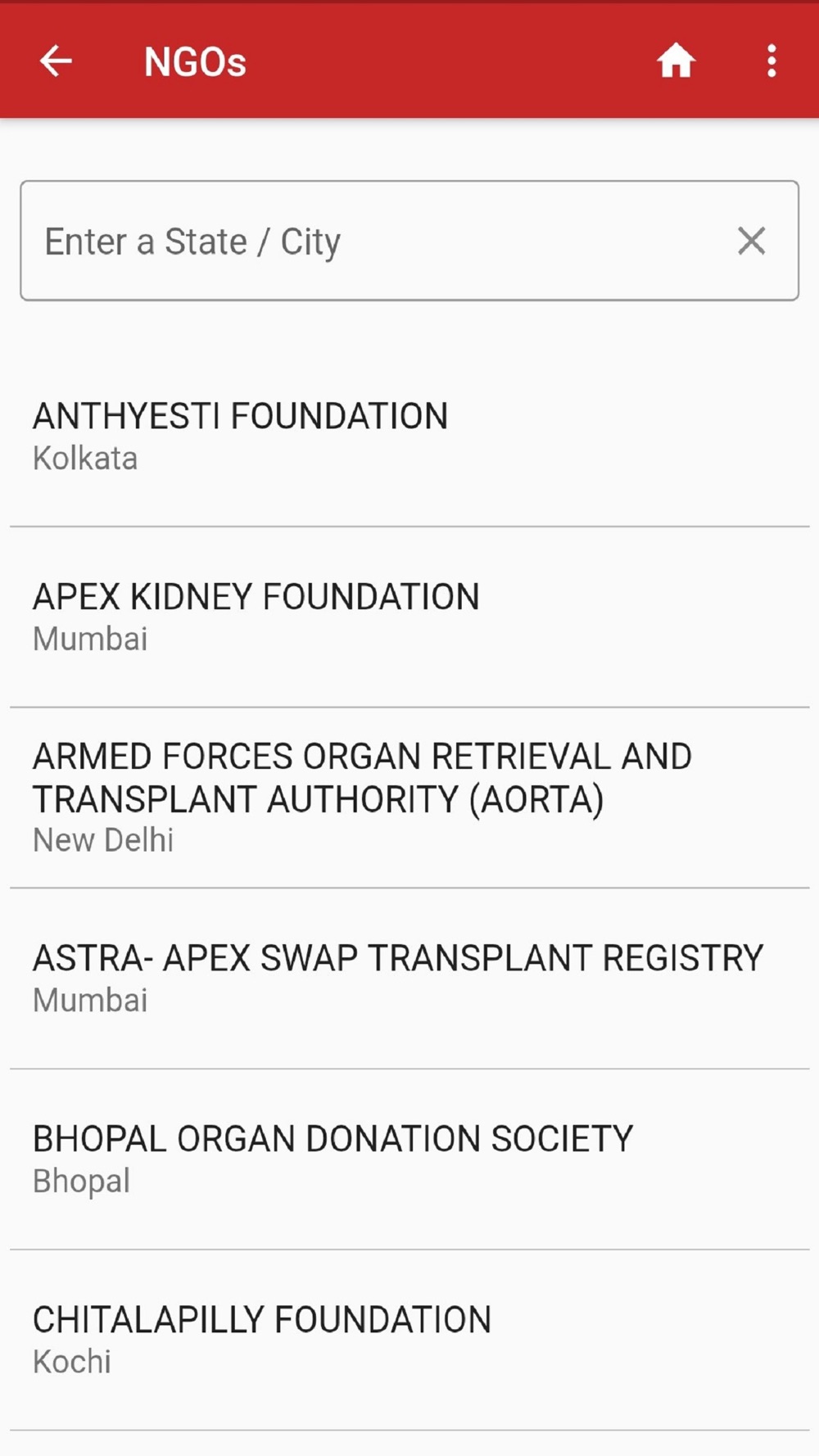Viewport: 819px width, 1456px height.
Task: Open the home icon in the app bar
Action: (676, 61)
